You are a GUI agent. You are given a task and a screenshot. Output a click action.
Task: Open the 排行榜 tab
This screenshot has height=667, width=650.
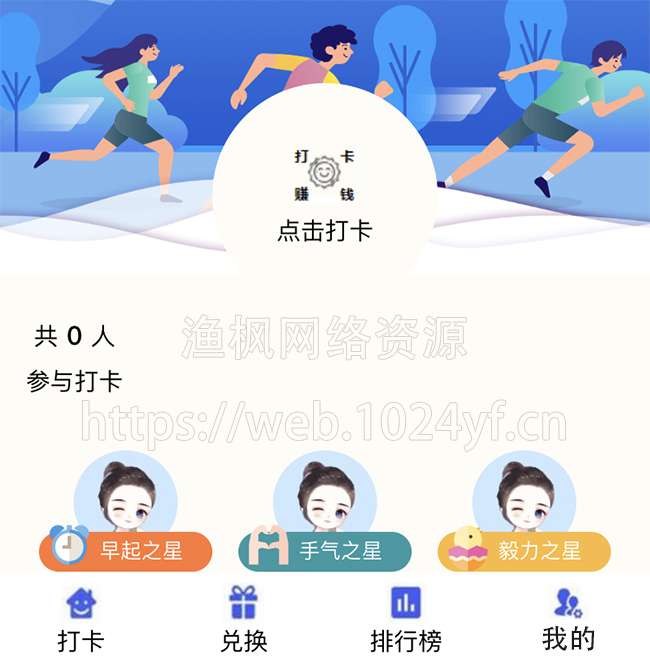coord(406,620)
